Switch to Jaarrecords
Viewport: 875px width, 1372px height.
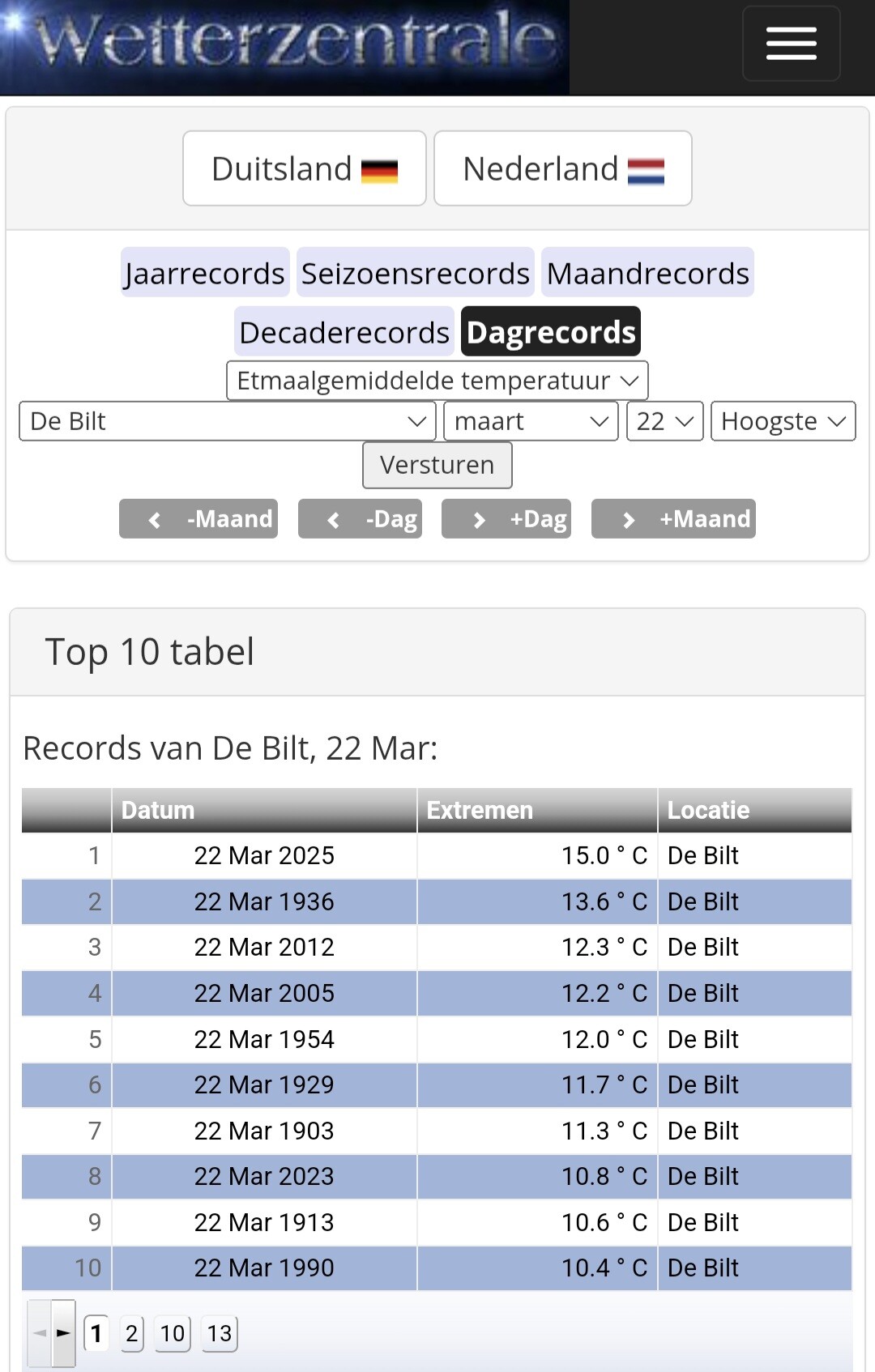coord(205,273)
